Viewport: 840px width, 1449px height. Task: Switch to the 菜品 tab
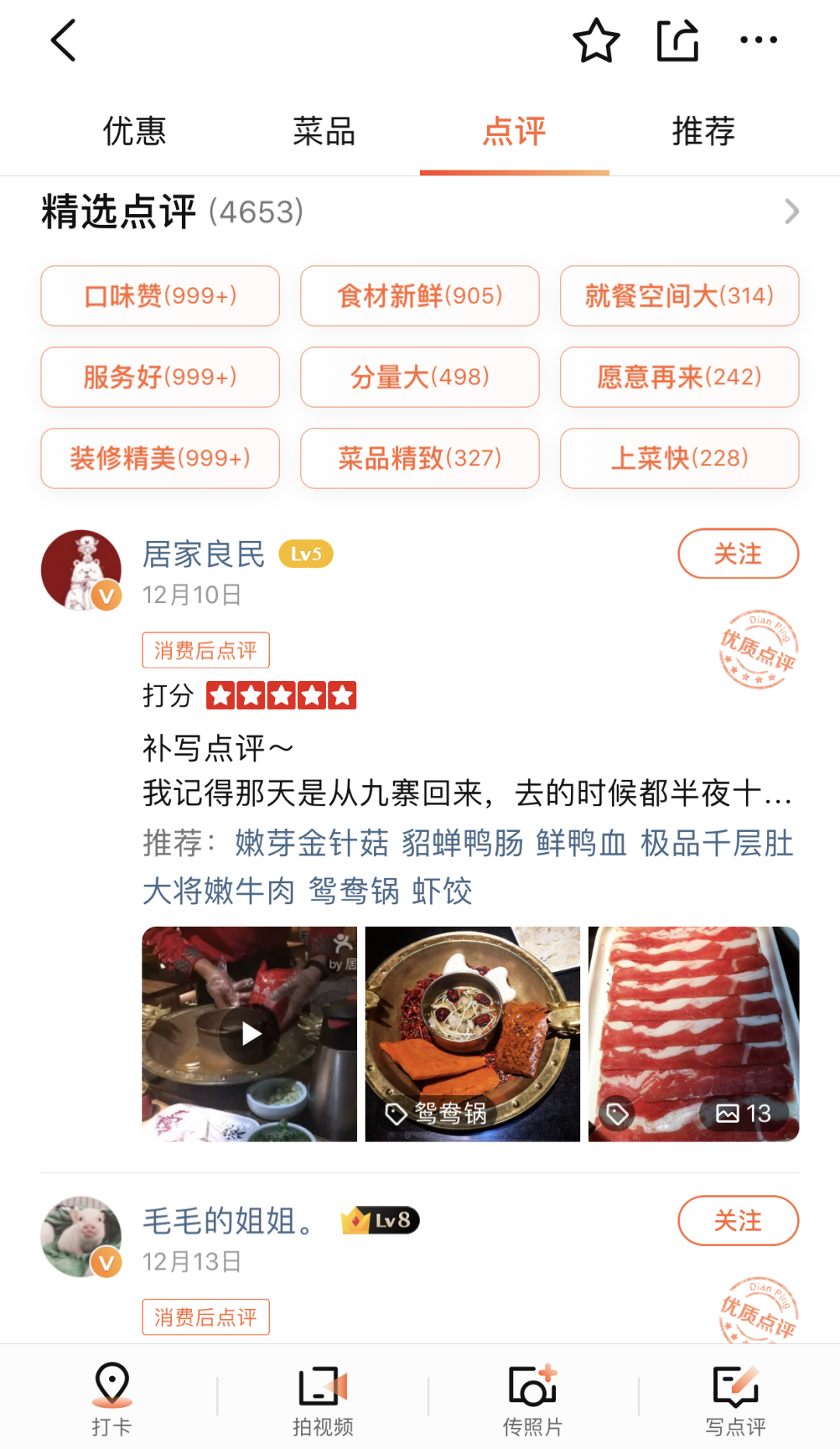[x=324, y=132]
